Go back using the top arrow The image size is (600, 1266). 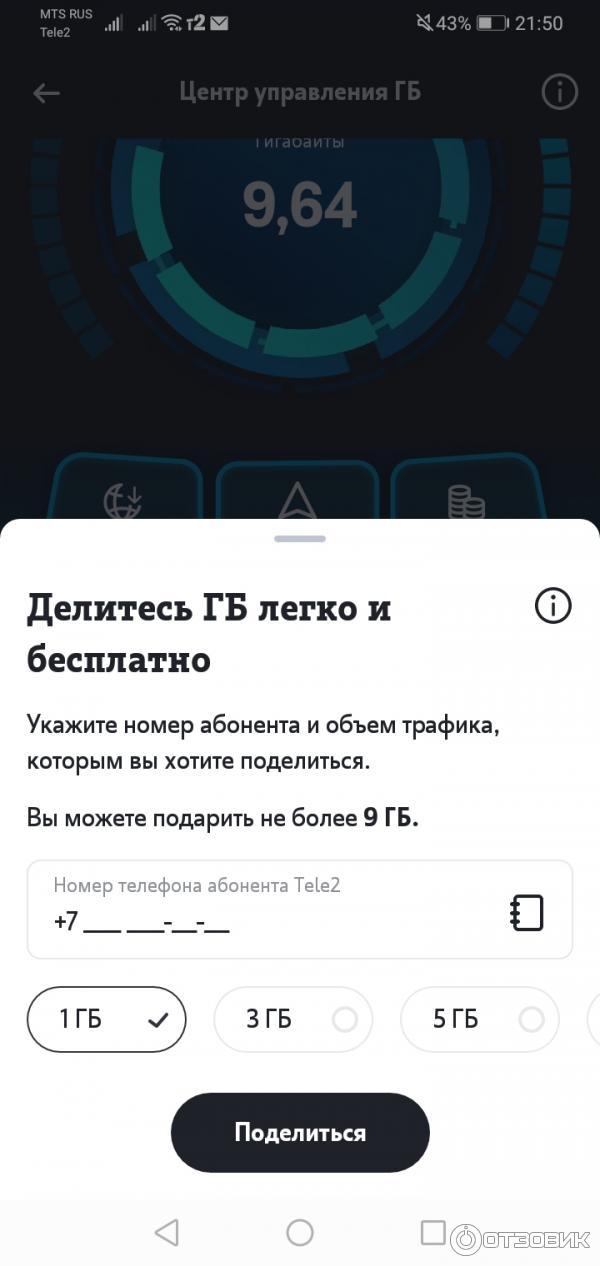click(46, 93)
